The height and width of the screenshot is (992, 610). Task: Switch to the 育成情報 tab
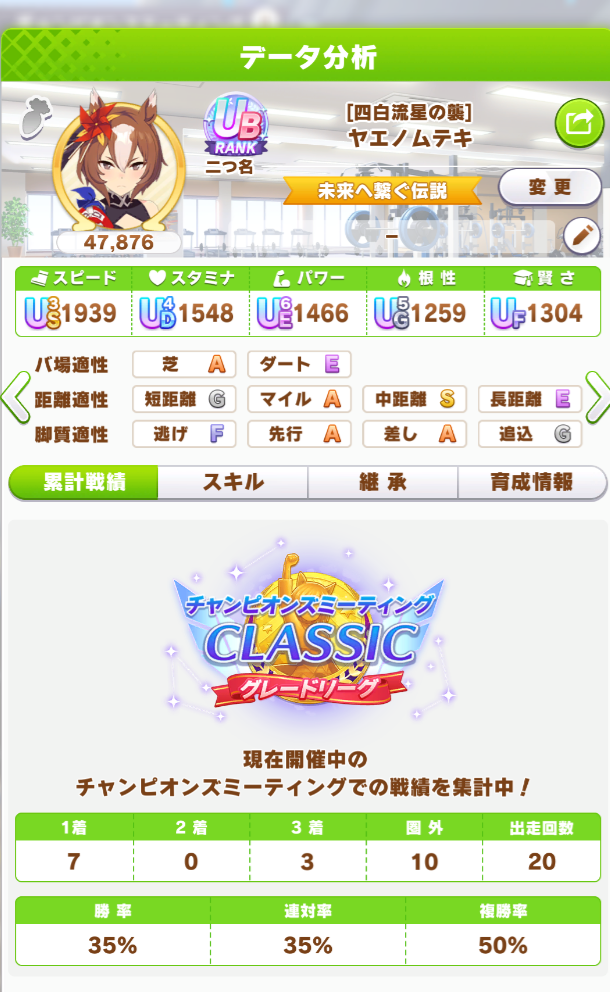coord(532,483)
